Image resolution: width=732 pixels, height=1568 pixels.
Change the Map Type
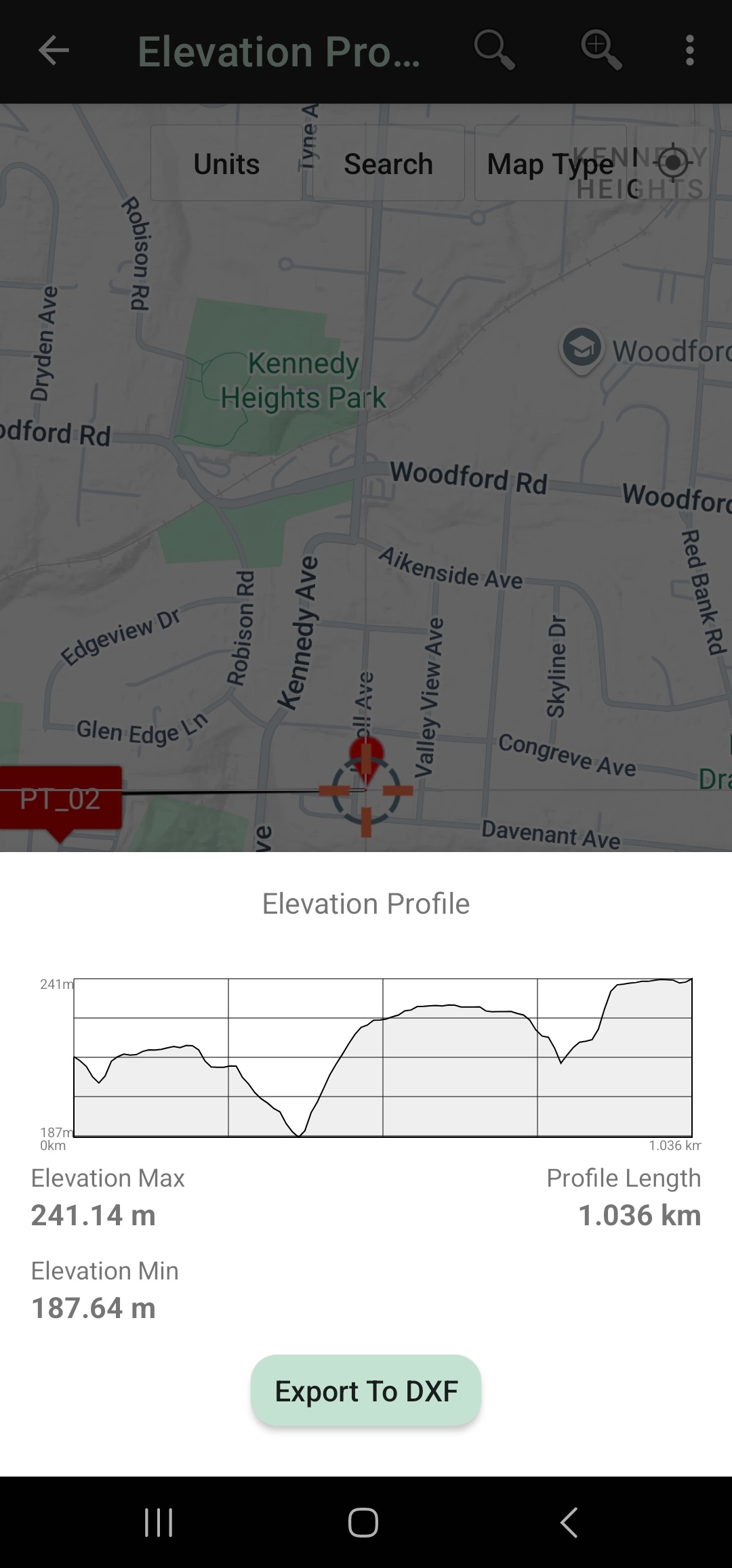click(x=550, y=164)
